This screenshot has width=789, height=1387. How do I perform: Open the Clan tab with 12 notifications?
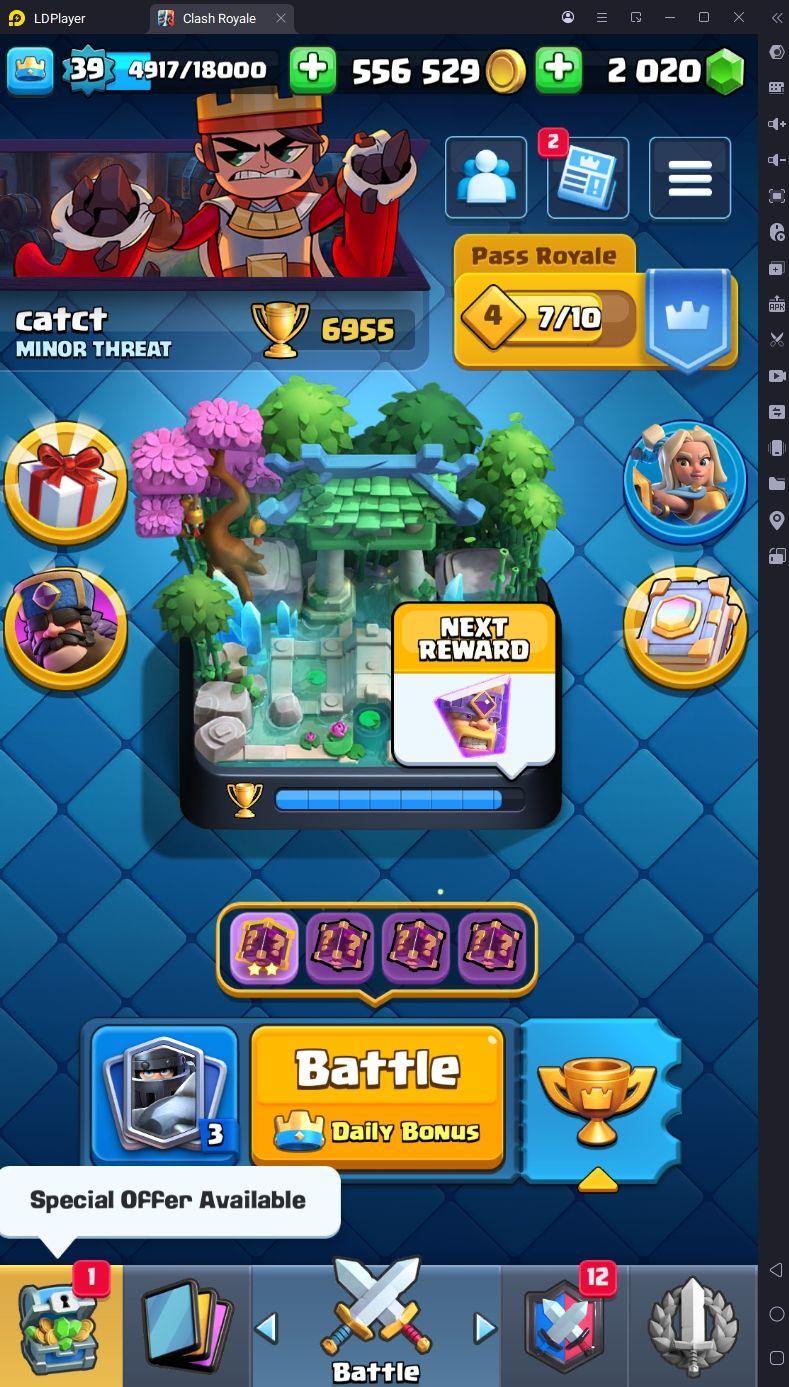pyautogui.click(x=564, y=1326)
